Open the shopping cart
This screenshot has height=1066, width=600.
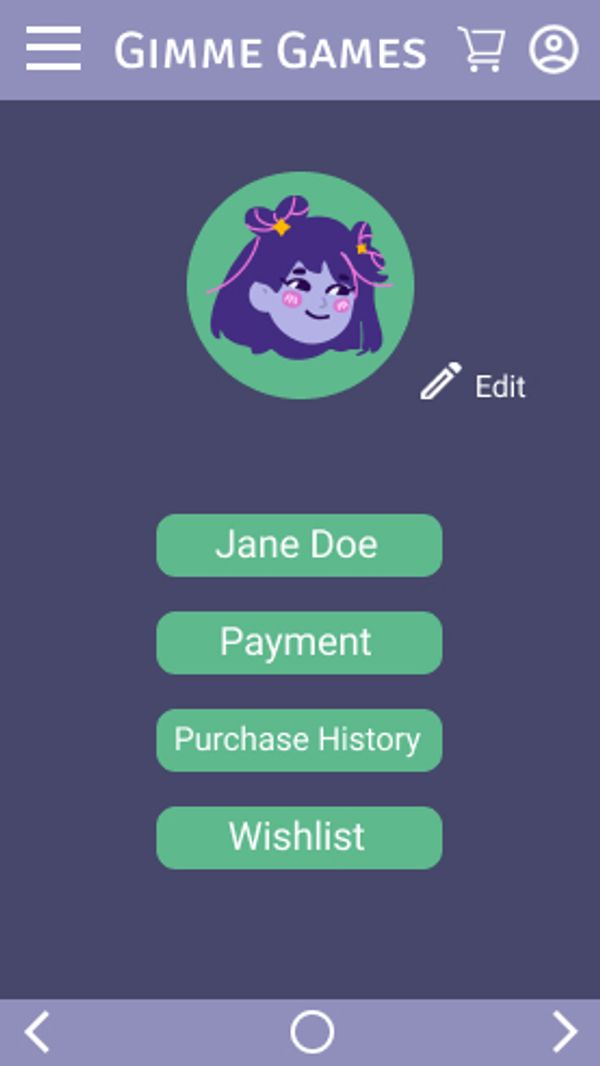pyautogui.click(x=481, y=49)
